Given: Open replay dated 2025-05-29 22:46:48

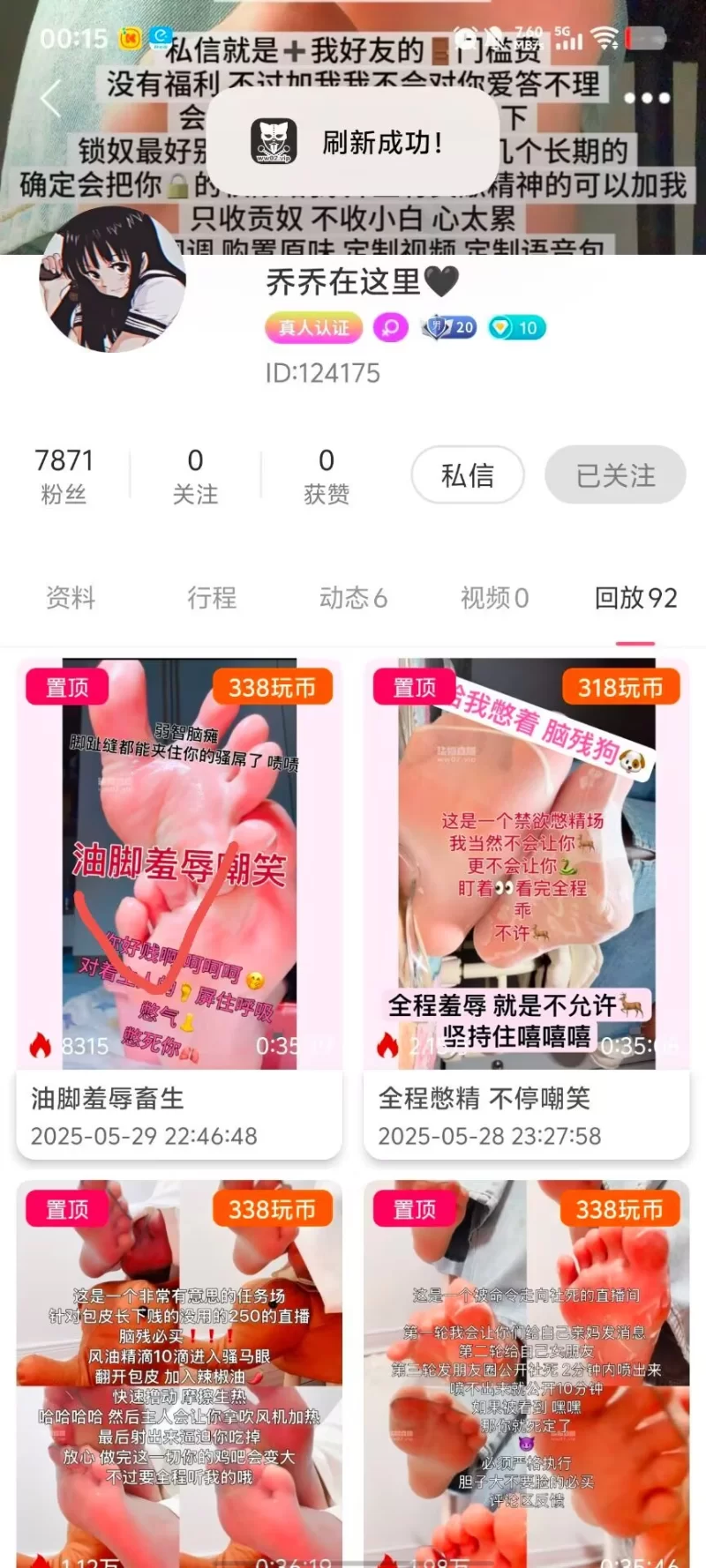Looking at the screenshot, I should [x=179, y=908].
